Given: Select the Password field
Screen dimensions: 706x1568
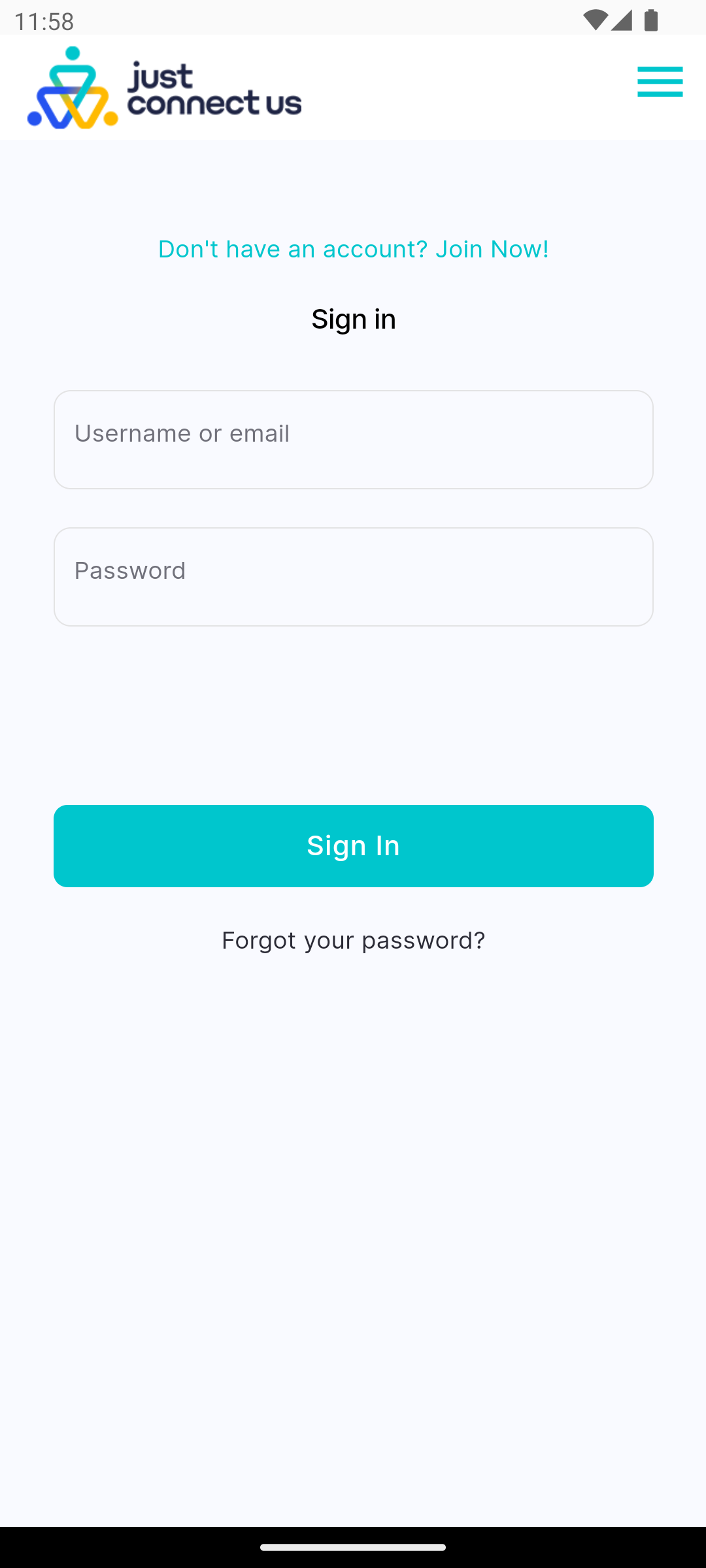Looking at the screenshot, I should 354,577.
